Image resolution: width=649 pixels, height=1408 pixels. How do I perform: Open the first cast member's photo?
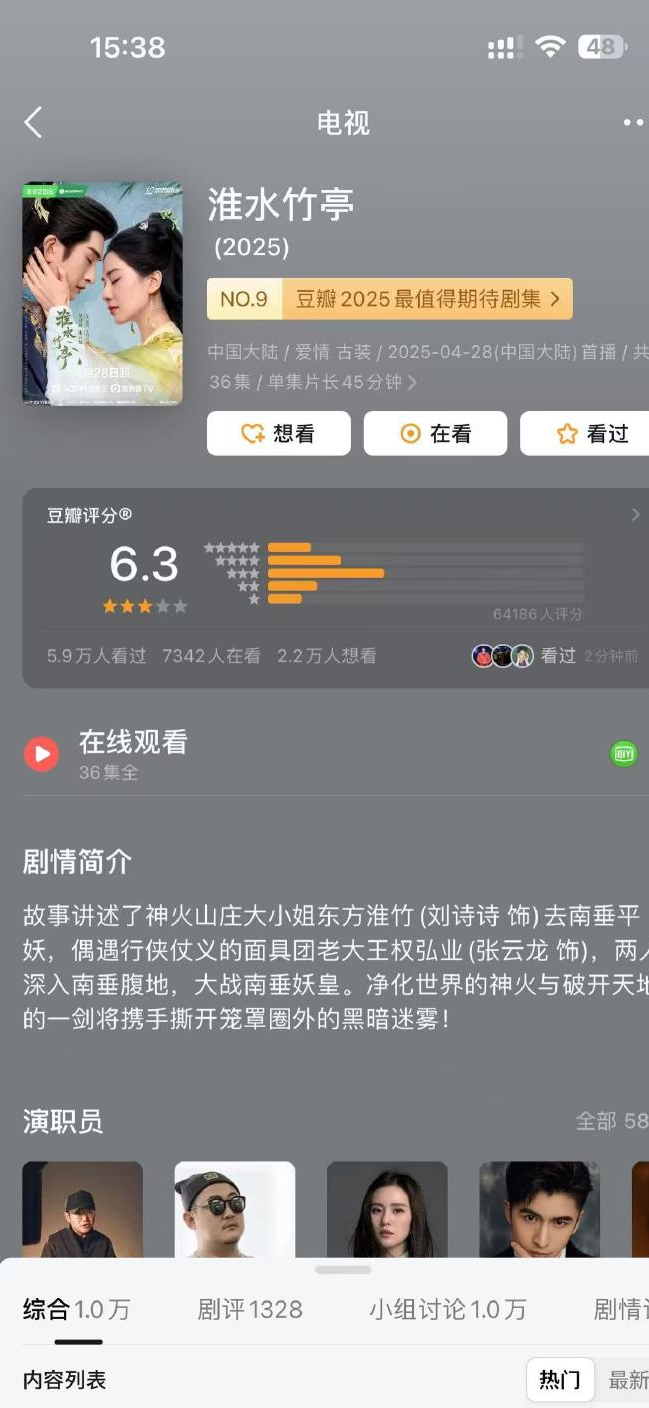[x=82, y=1210]
